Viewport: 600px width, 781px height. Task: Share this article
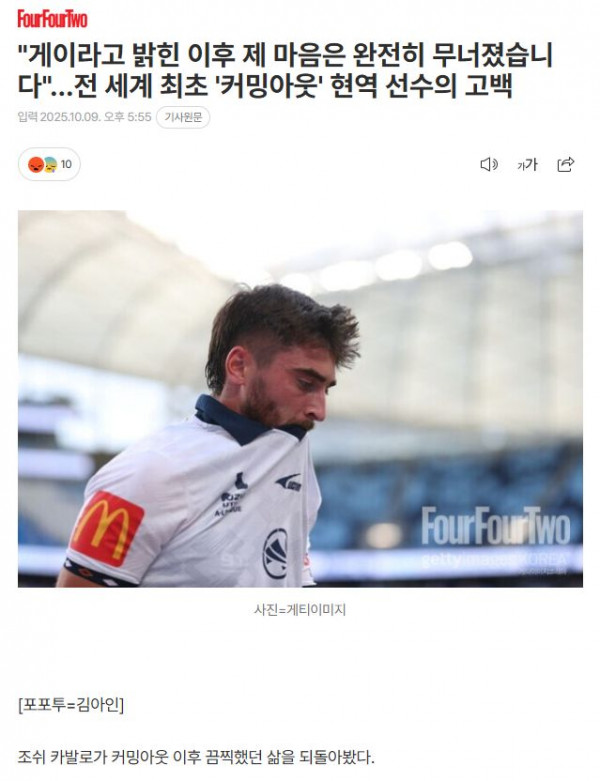tap(565, 164)
